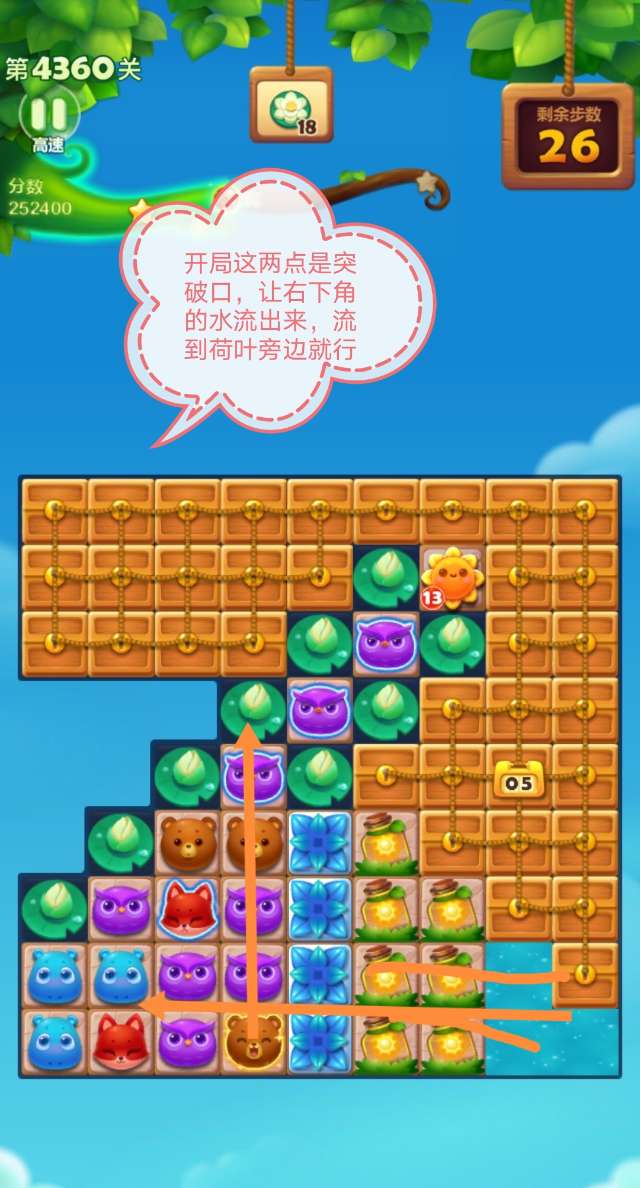Pause the game with the pause button
The image size is (640, 1188).
[48, 112]
